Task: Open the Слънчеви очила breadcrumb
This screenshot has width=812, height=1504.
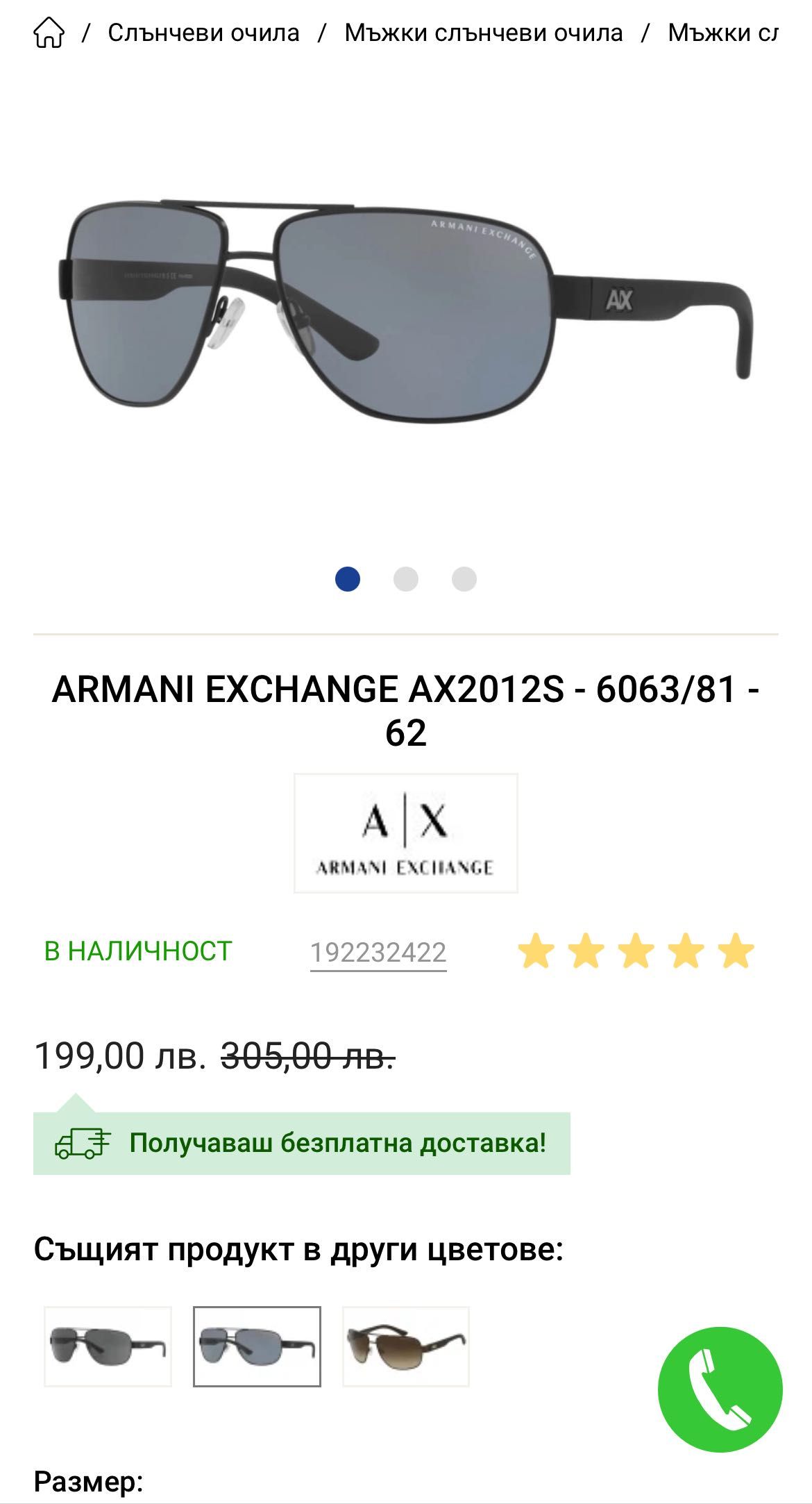Action: [x=203, y=33]
